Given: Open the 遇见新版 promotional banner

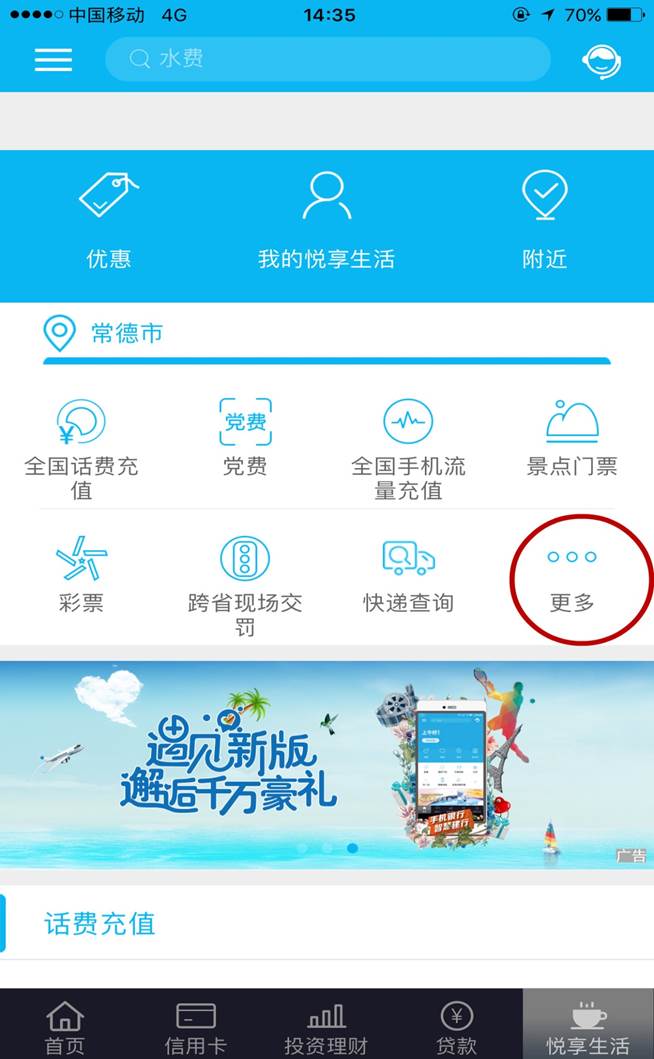Looking at the screenshot, I should [x=327, y=763].
